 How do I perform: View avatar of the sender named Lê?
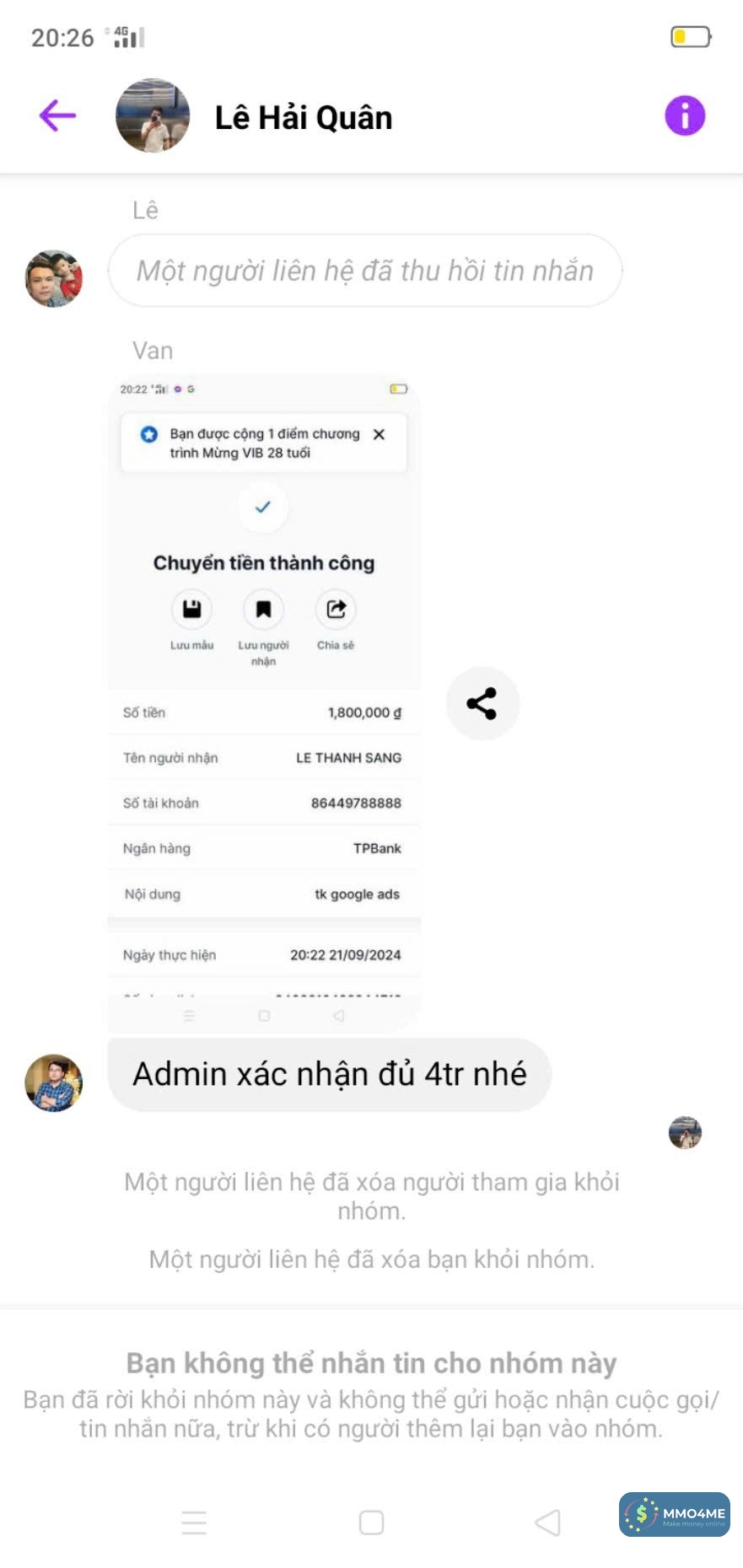(x=54, y=278)
